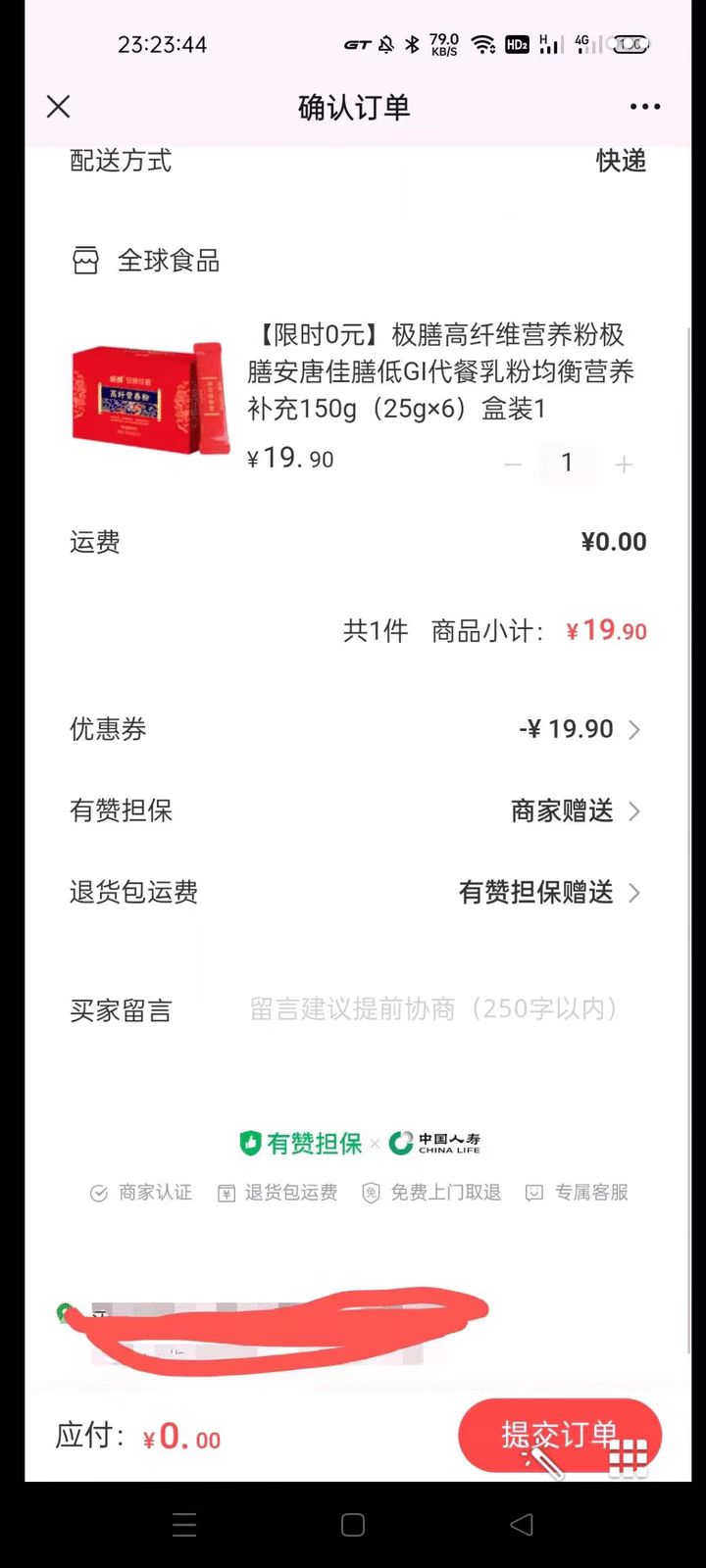Open the three-dot overflow menu

644,107
